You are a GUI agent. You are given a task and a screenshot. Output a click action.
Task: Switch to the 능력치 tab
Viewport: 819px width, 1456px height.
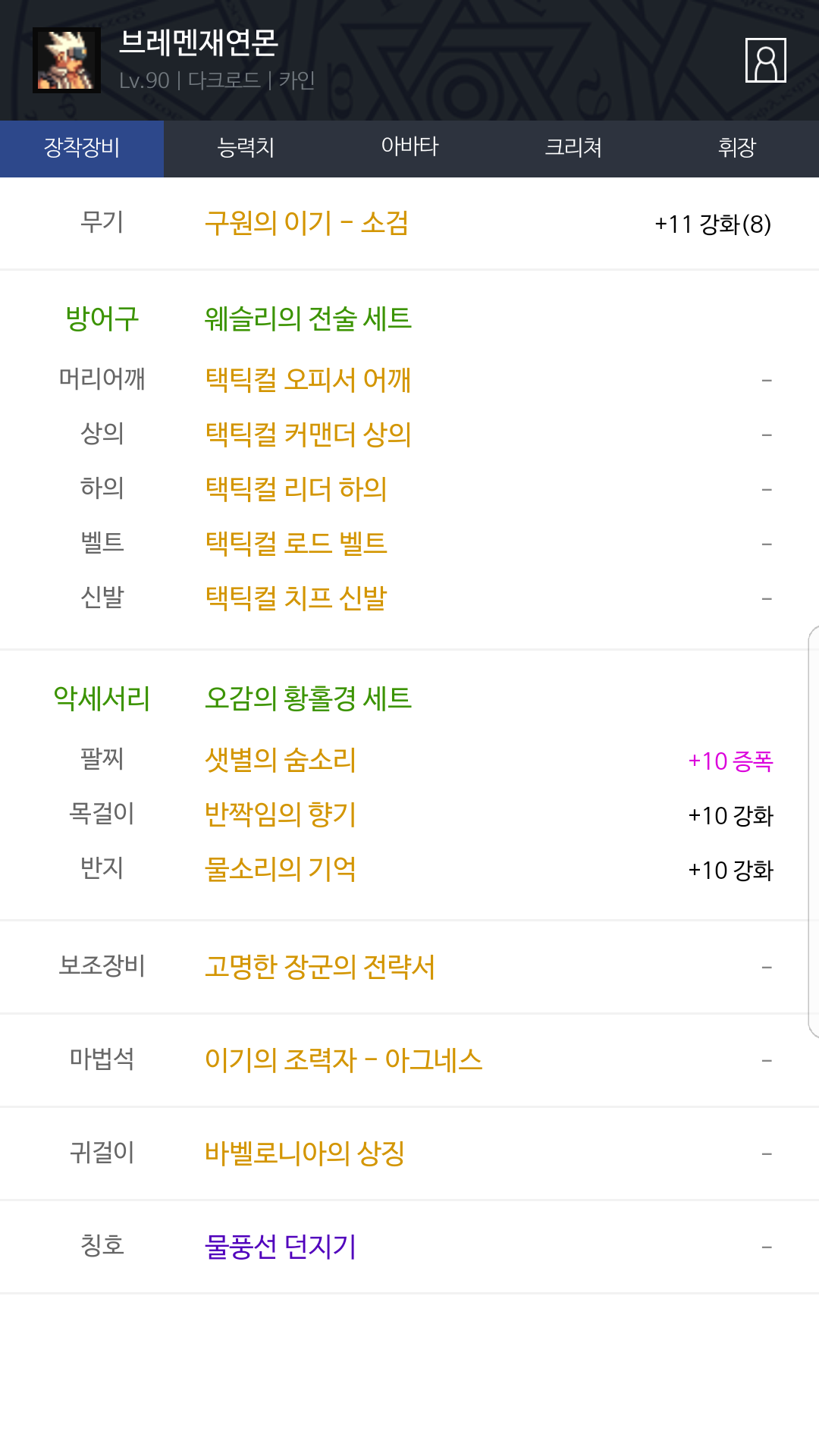point(246,147)
